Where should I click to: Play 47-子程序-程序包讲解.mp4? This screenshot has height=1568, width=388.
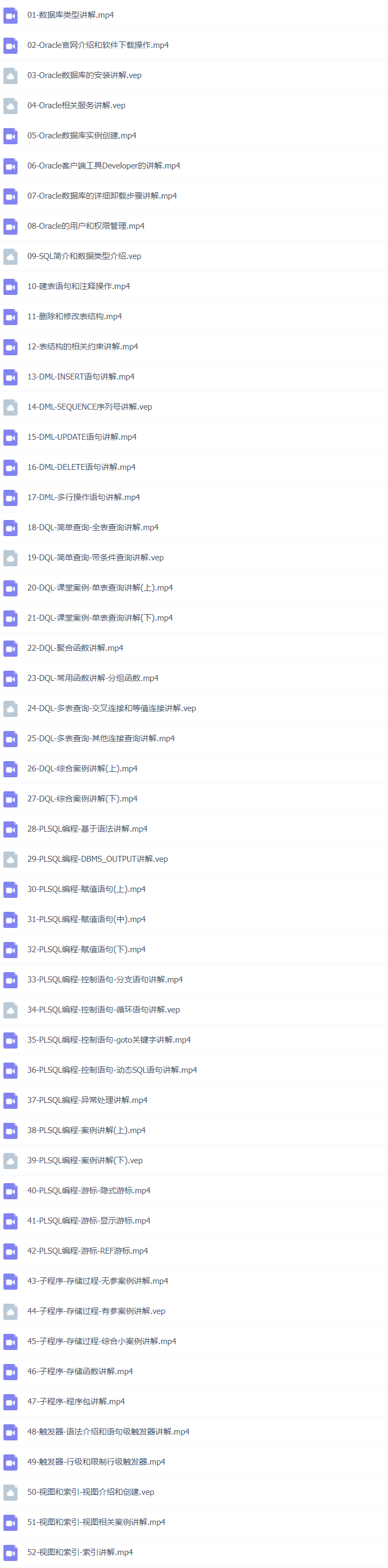[75, 1402]
